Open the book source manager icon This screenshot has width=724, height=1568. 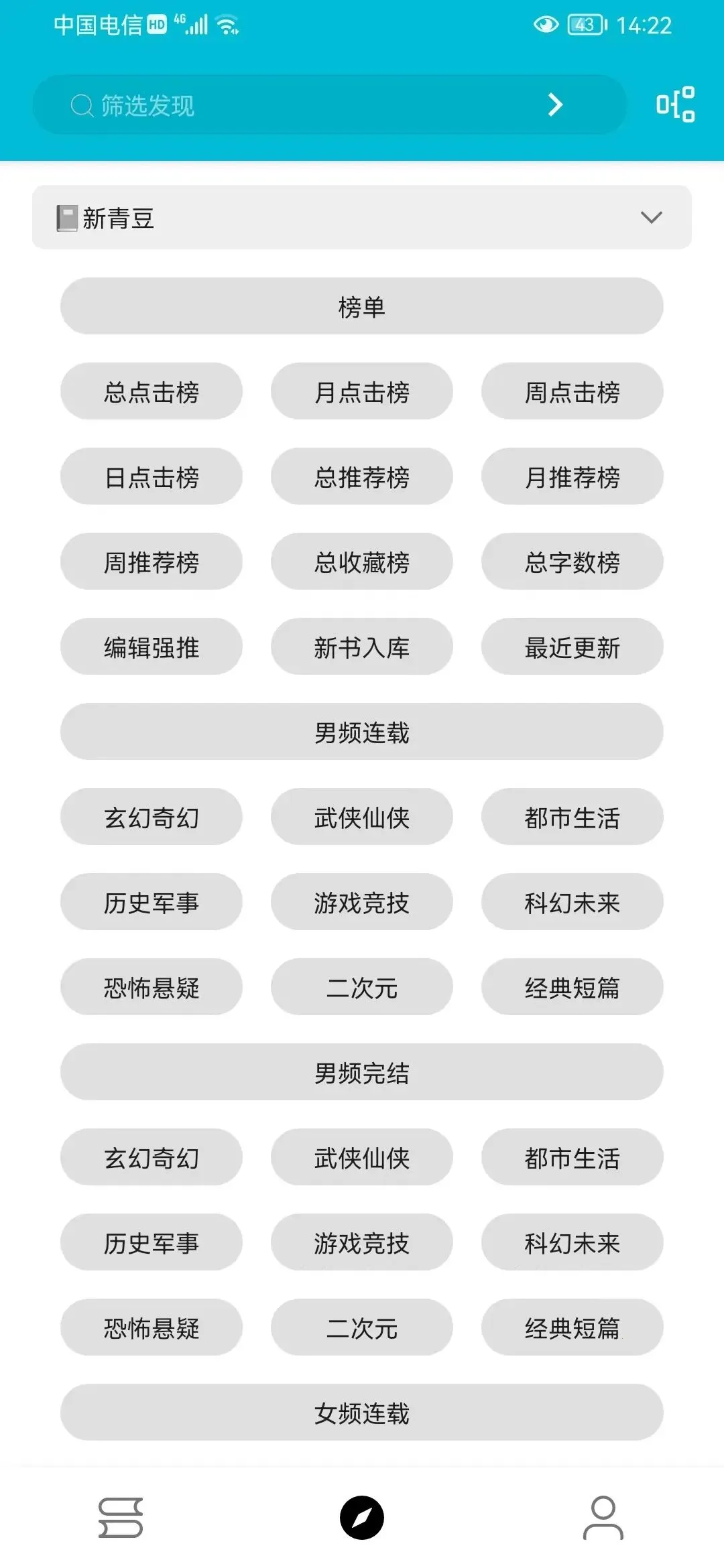coord(675,105)
